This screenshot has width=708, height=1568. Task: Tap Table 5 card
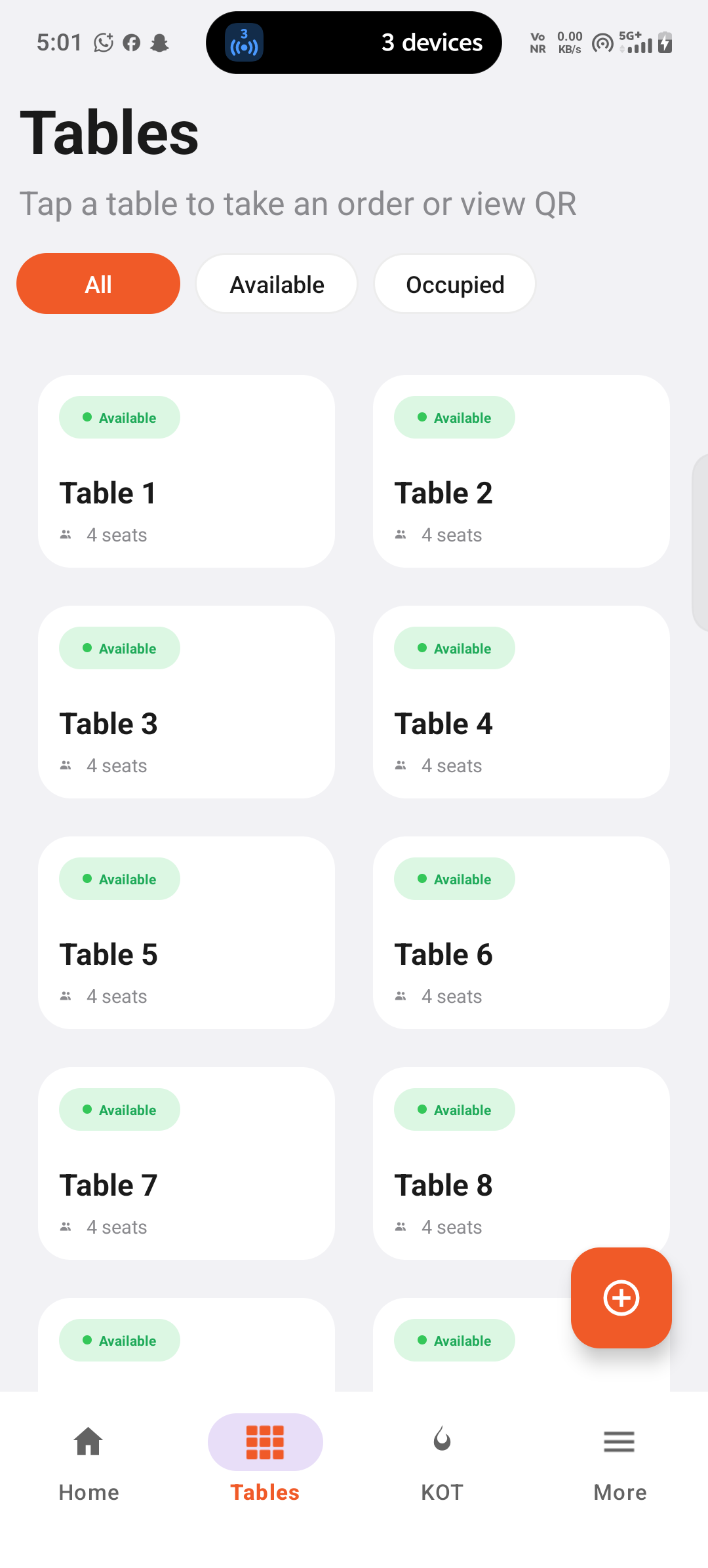tap(186, 933)
